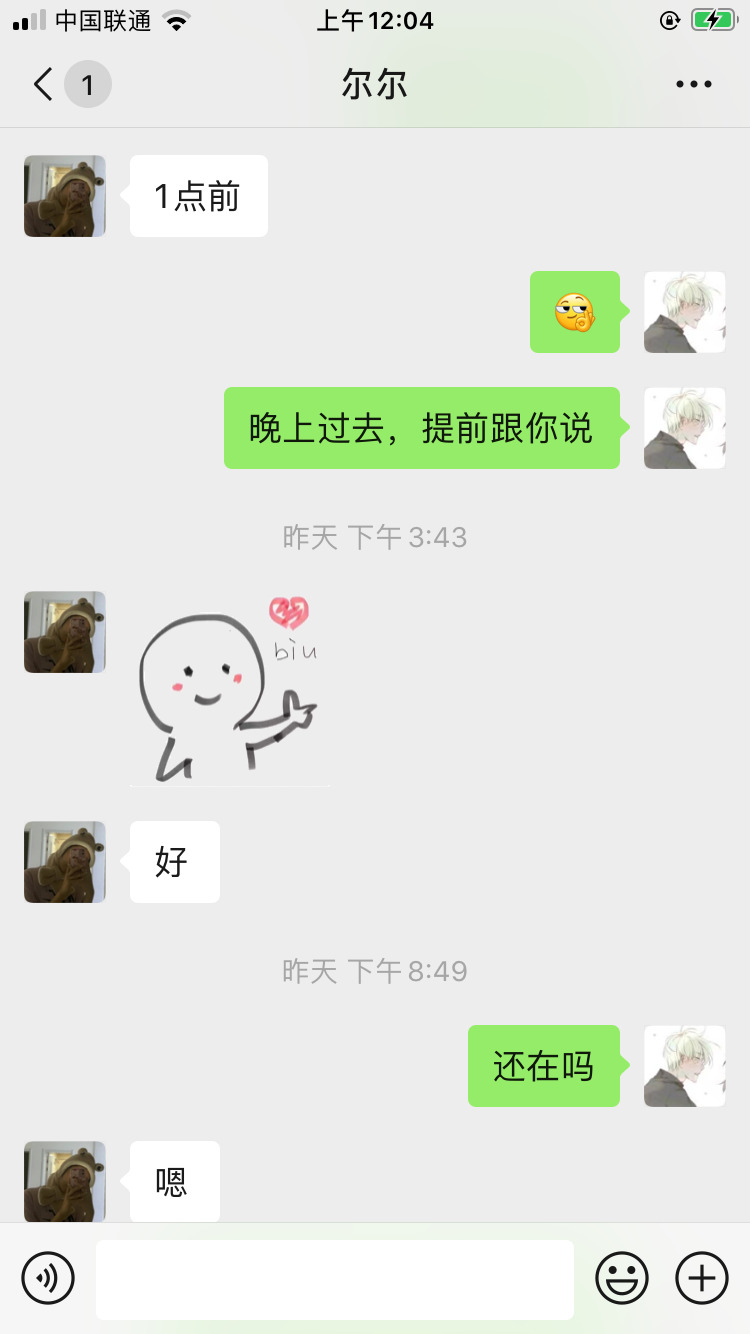Switch to voice message input
Viewport: 750px width, 1334px height.
click(48, 1278)
